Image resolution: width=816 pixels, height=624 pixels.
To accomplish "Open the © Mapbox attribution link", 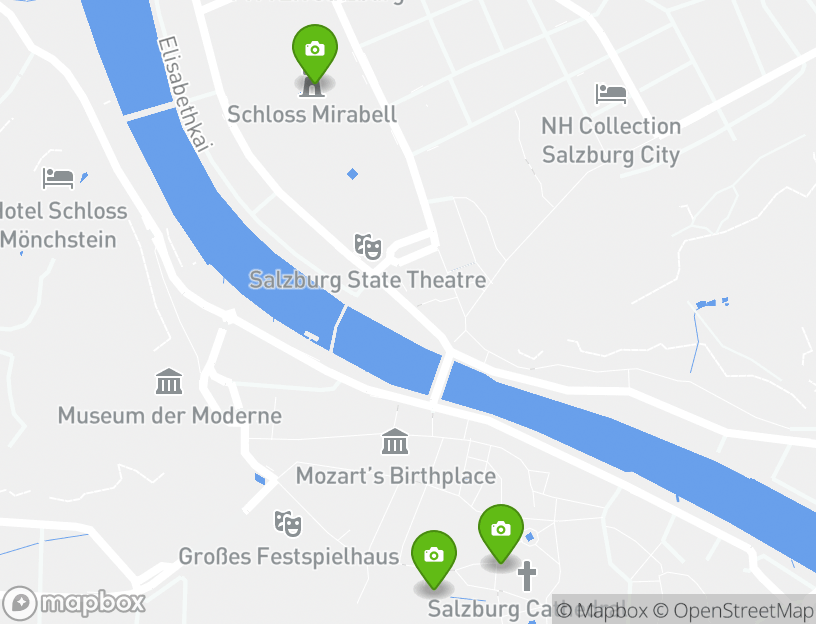I will pos(601,610).
